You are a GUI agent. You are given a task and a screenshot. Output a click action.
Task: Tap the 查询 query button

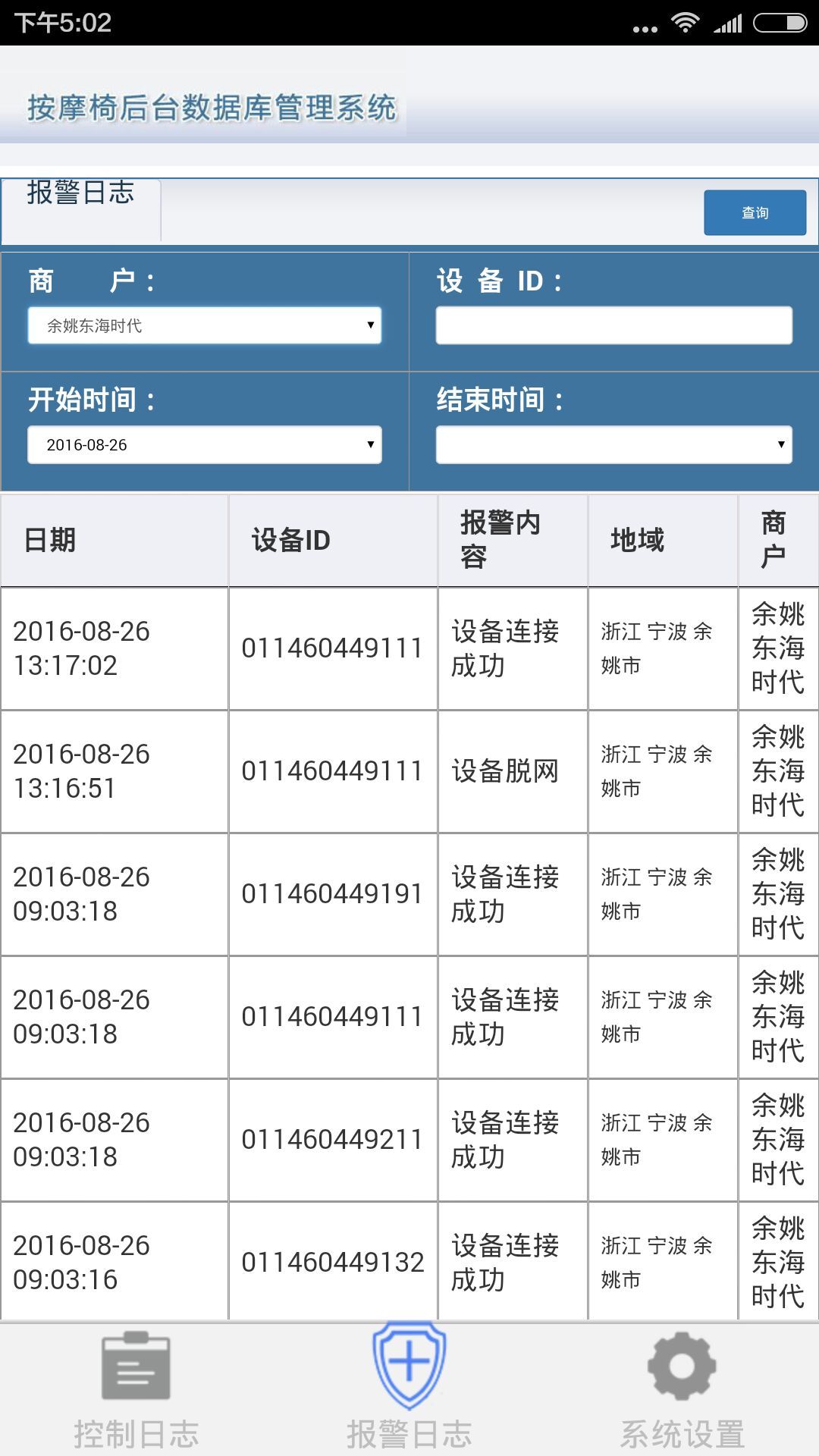755,212
